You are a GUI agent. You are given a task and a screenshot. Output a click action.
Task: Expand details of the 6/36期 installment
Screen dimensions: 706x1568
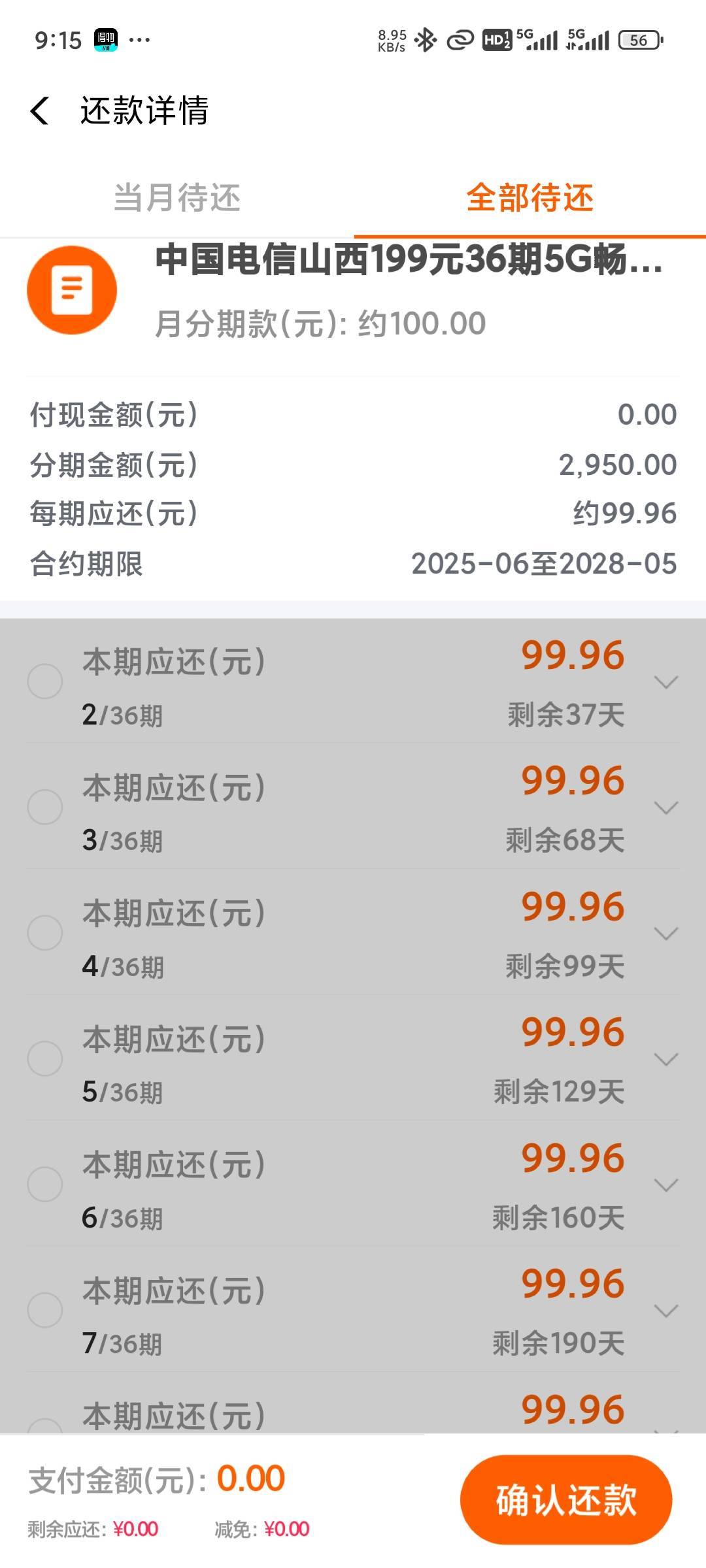(x=666, y=1185)
